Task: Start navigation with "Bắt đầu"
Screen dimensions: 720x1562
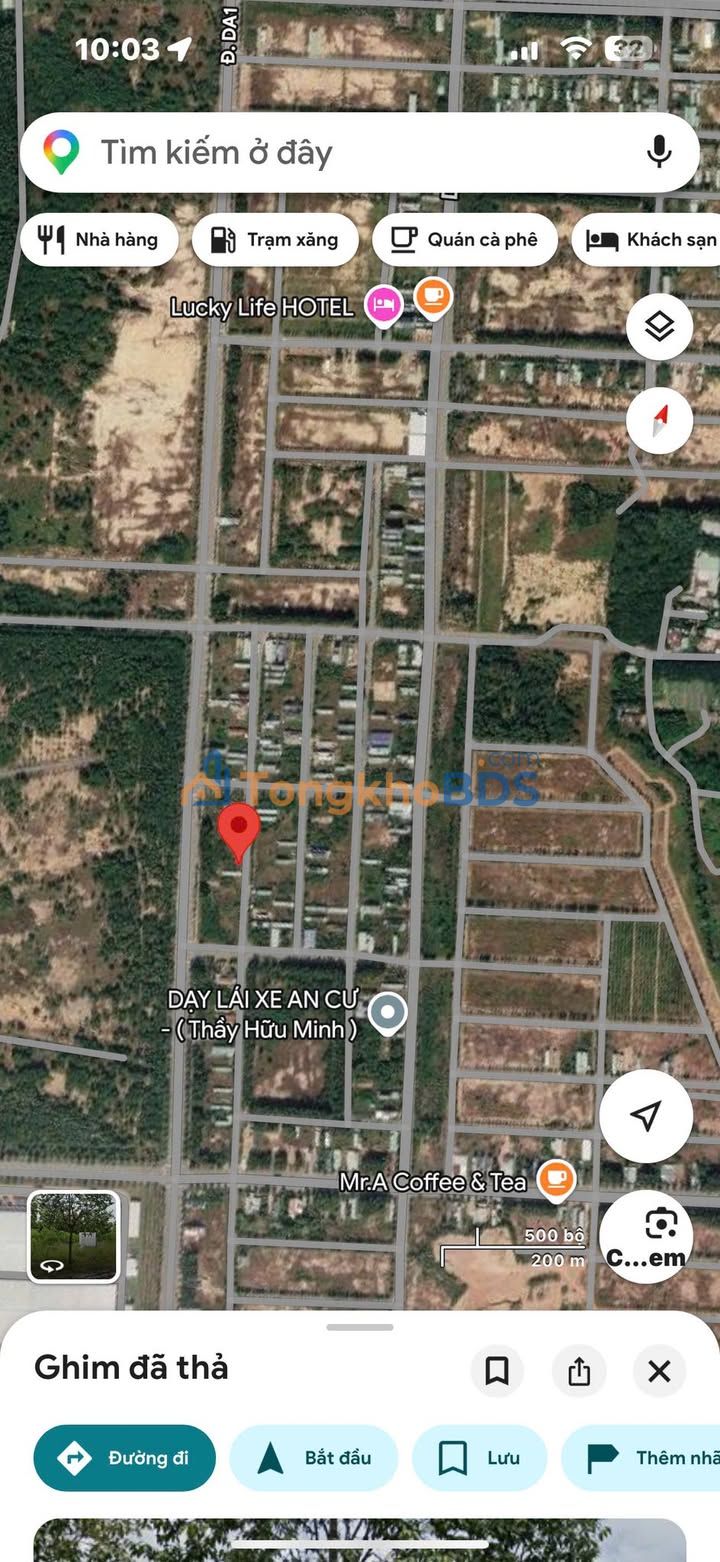Action: pyautogui.click(x=314, y=1458)
